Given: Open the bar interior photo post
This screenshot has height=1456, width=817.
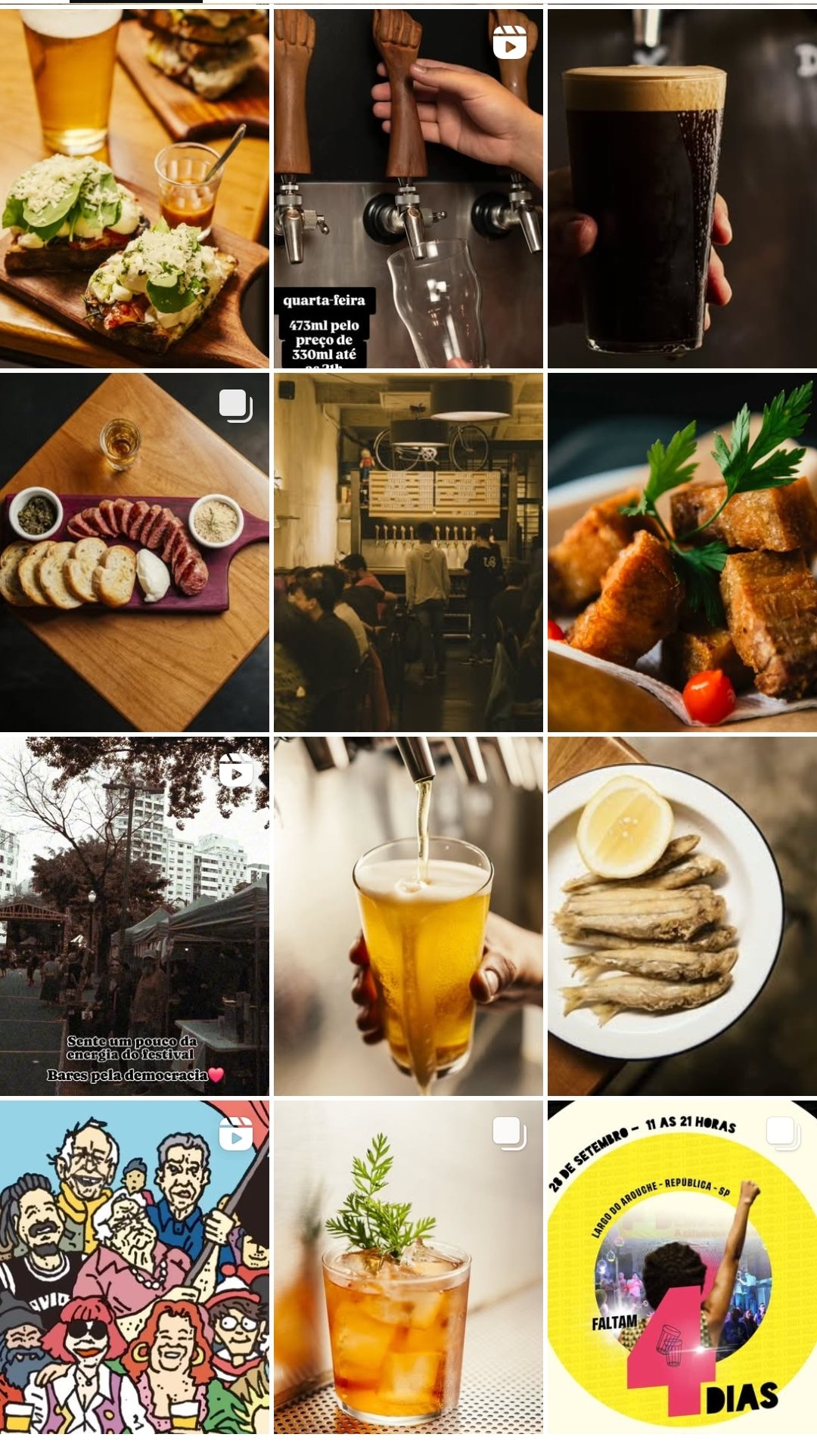Looking at the screenshot, I should pos(408,552).
